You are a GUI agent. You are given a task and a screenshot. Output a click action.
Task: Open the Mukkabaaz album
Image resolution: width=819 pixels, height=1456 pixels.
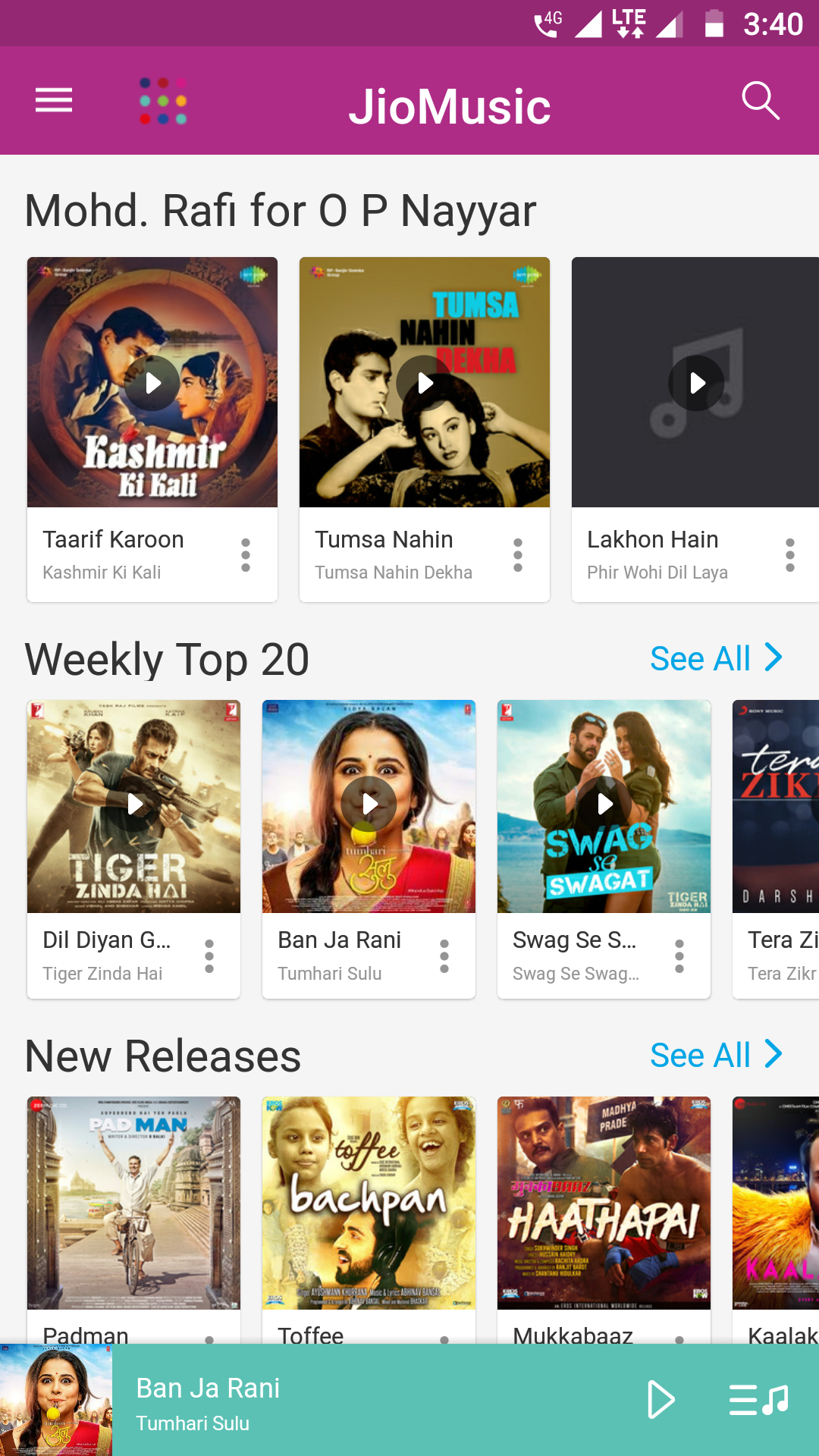pyautogui.click(x=604, y=1203)
